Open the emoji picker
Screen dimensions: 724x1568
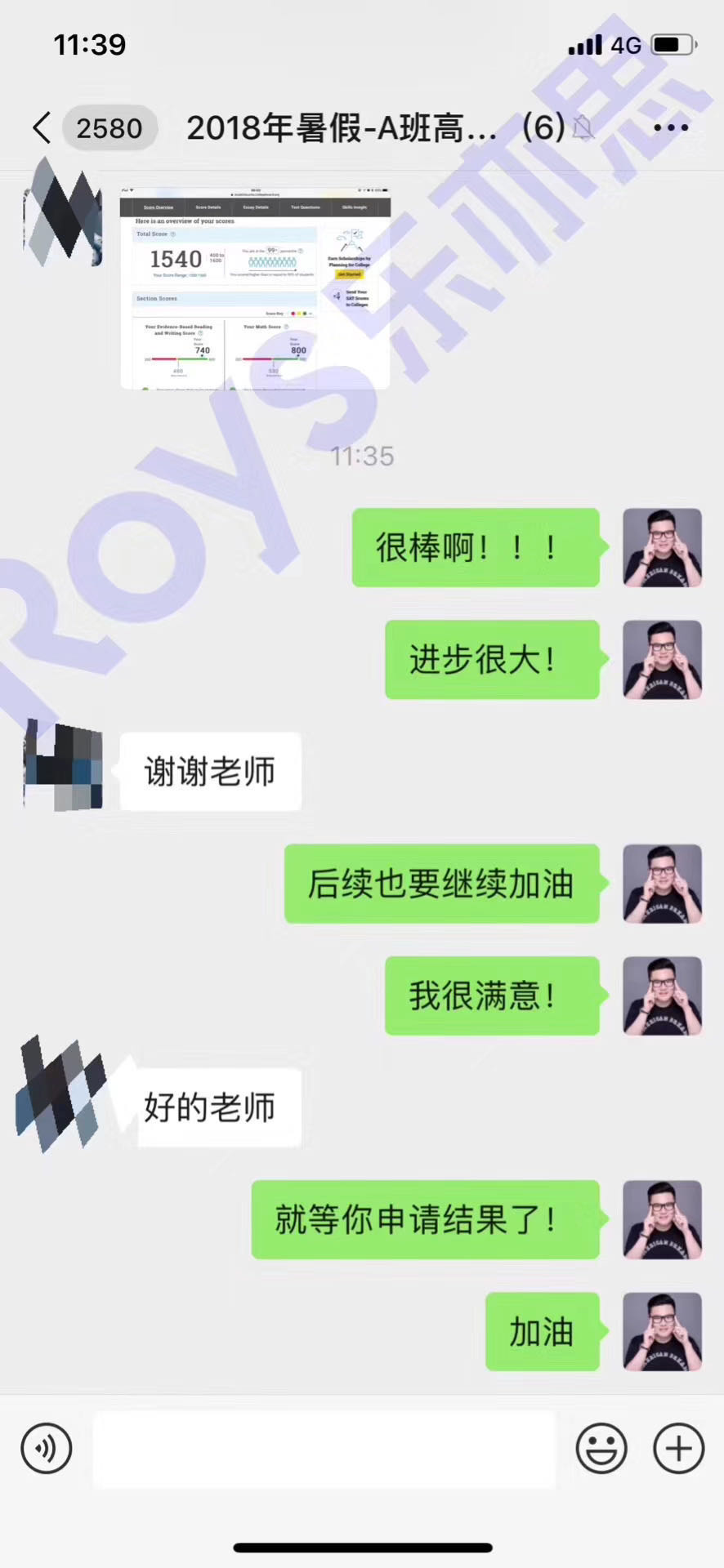tap(601, 1448)
